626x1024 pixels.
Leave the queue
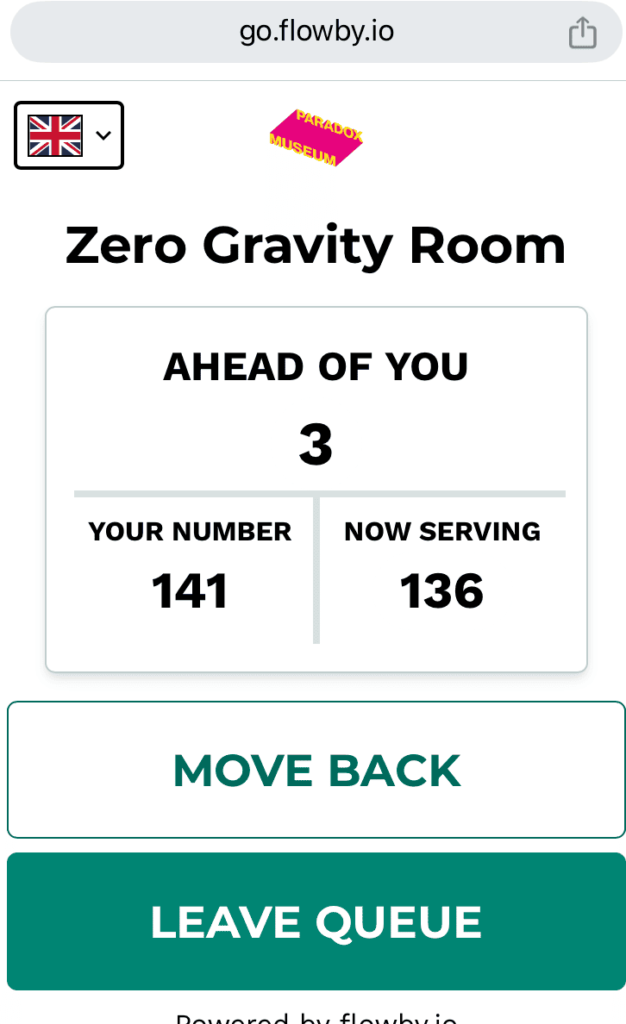pyautogui.click(x=316, y=921)
